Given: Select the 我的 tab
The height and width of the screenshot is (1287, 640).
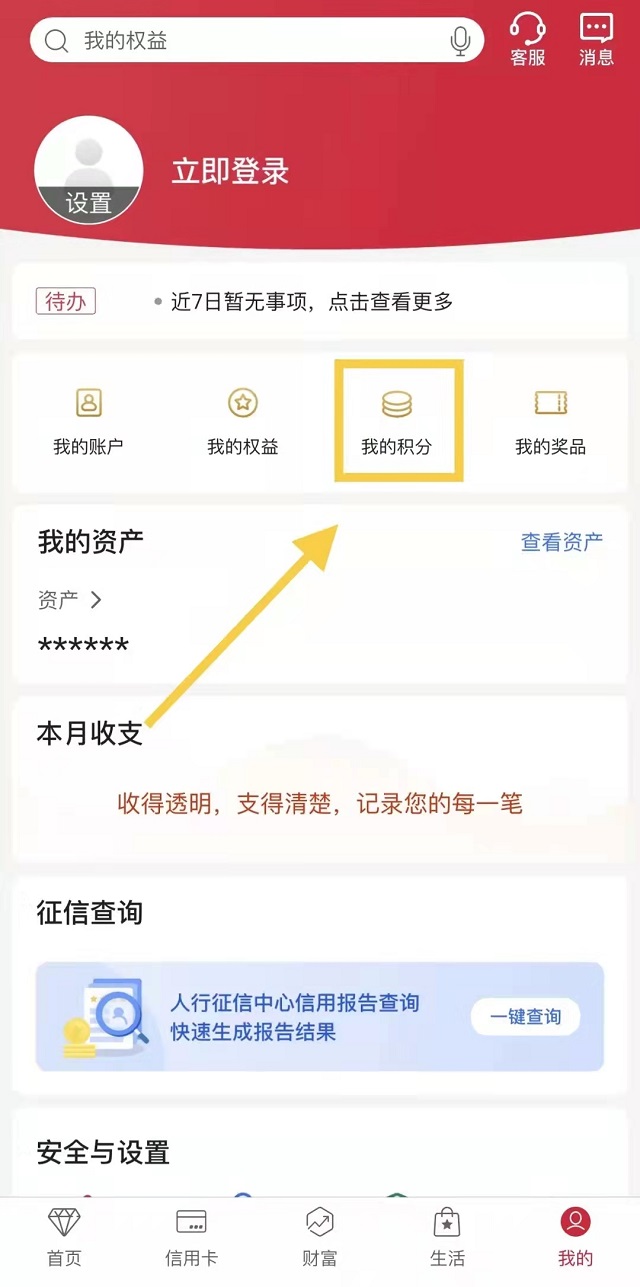Looking at the screenshot, I should click(575, 1238).
